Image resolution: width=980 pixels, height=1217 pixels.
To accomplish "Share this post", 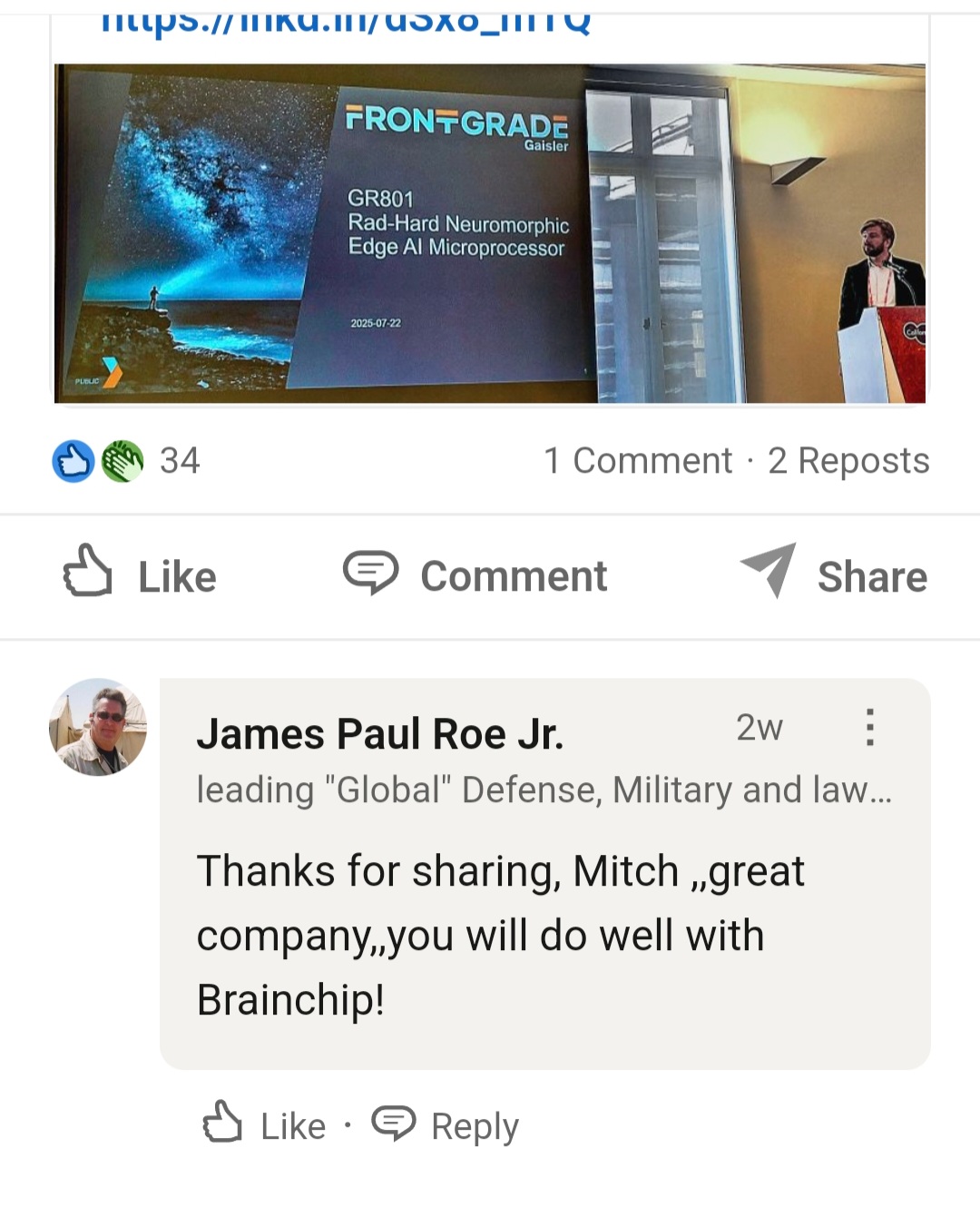I will (834, 575).
